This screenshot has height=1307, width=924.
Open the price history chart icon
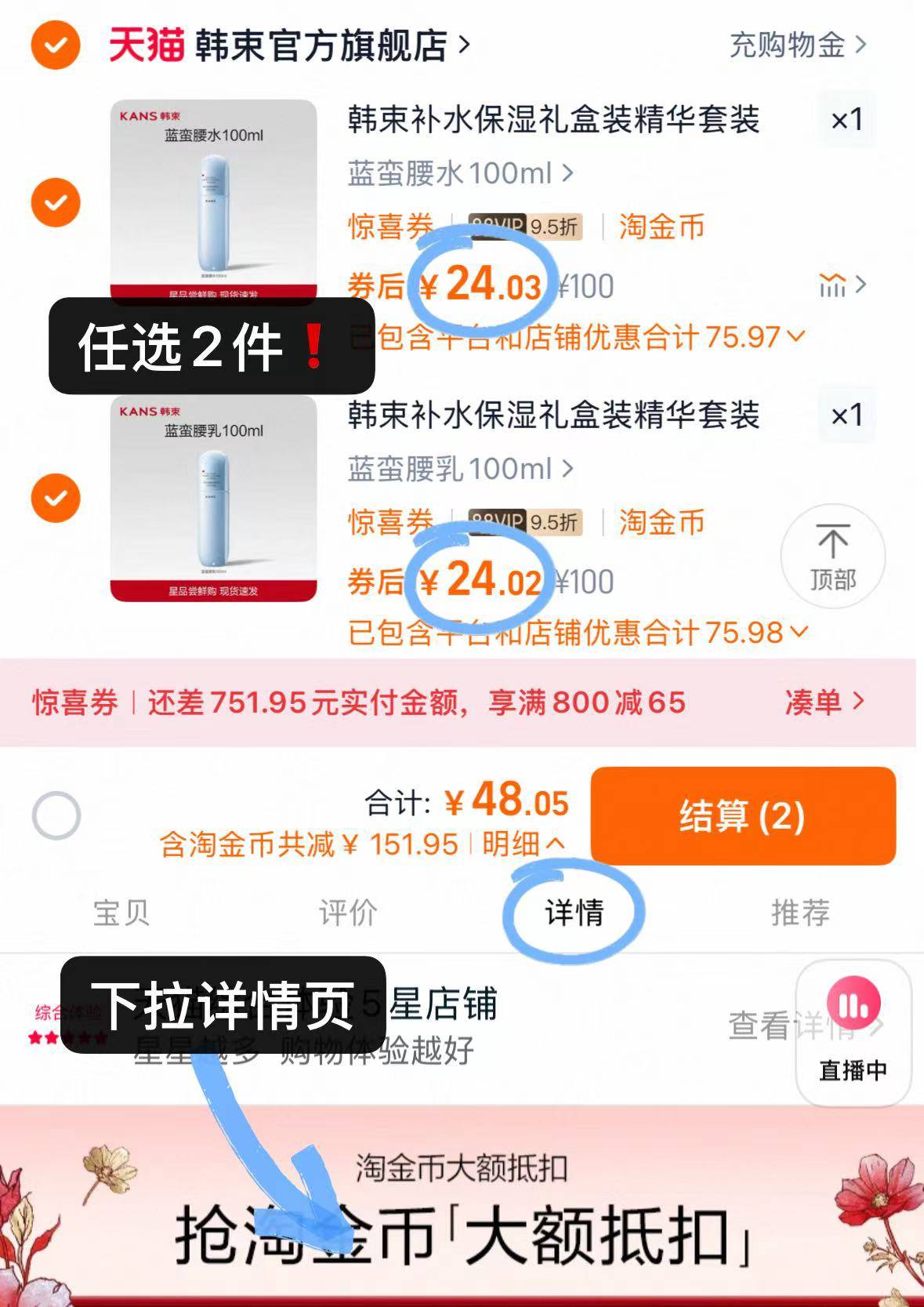point(834,286)
